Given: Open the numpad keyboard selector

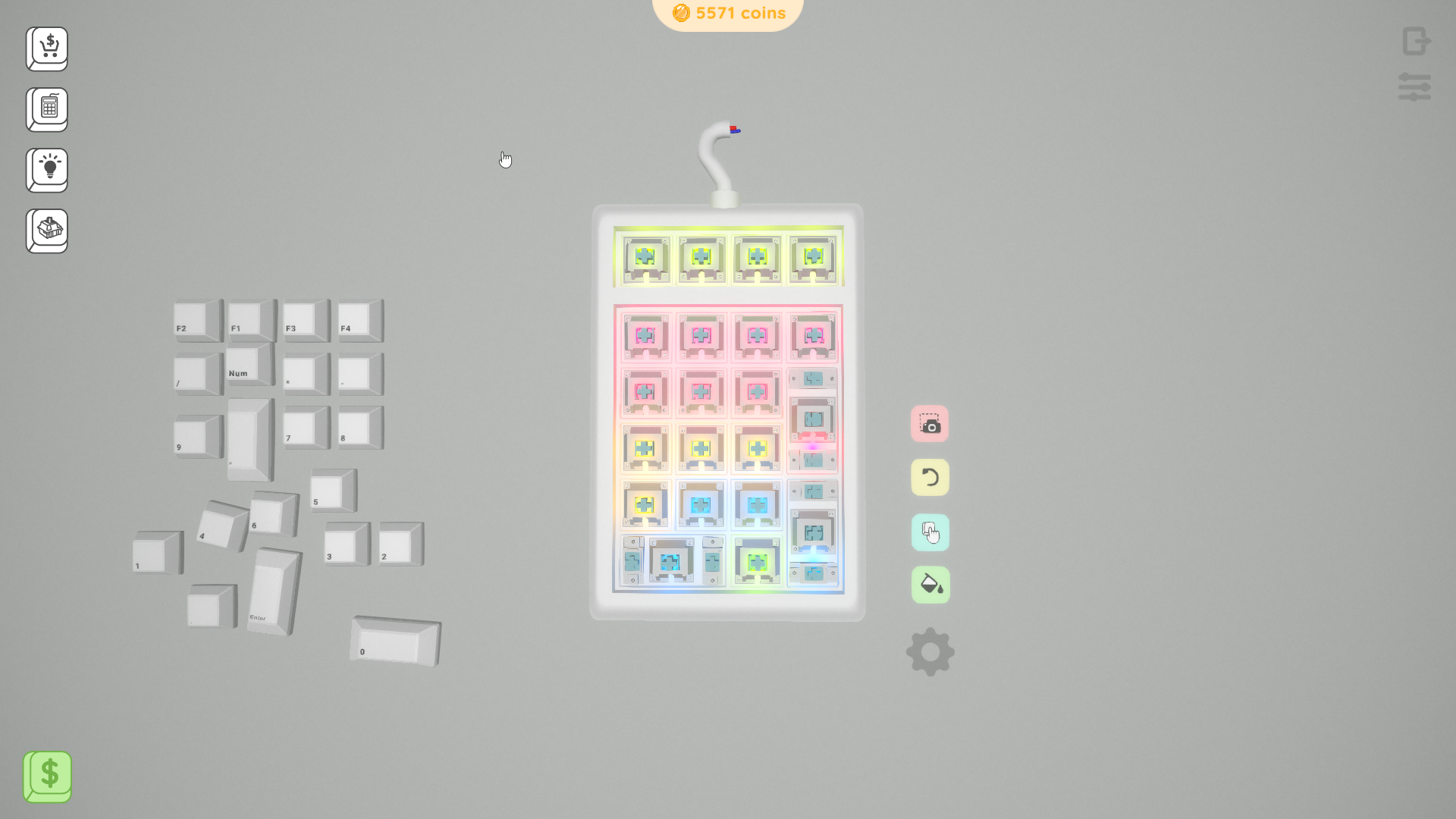Looking at the screenshot, I should coord(48,108).
